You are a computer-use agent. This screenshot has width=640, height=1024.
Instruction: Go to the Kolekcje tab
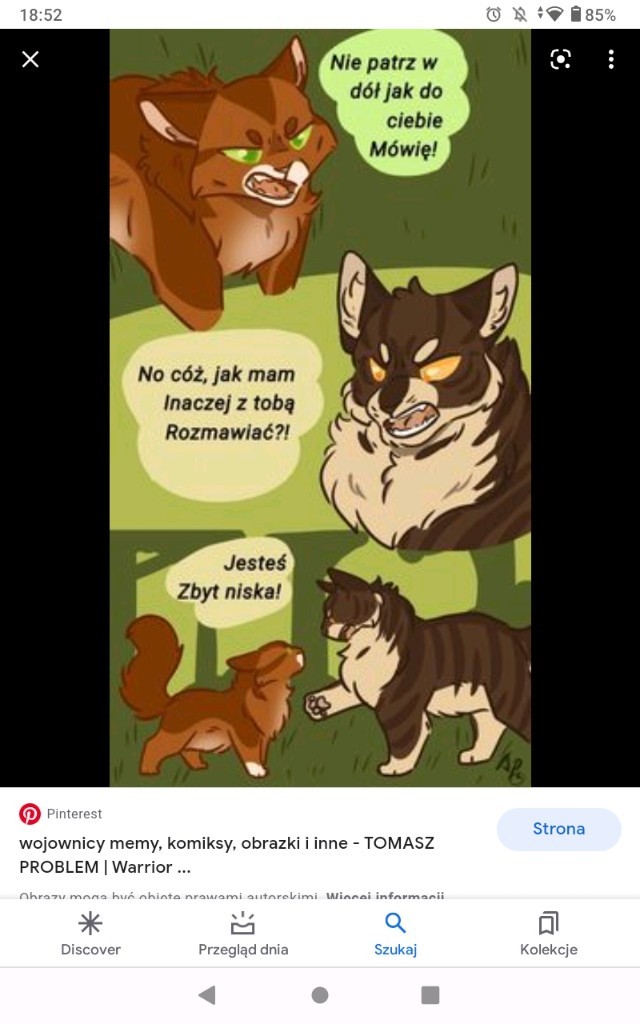pyautogui.click(x=548, y=934)
